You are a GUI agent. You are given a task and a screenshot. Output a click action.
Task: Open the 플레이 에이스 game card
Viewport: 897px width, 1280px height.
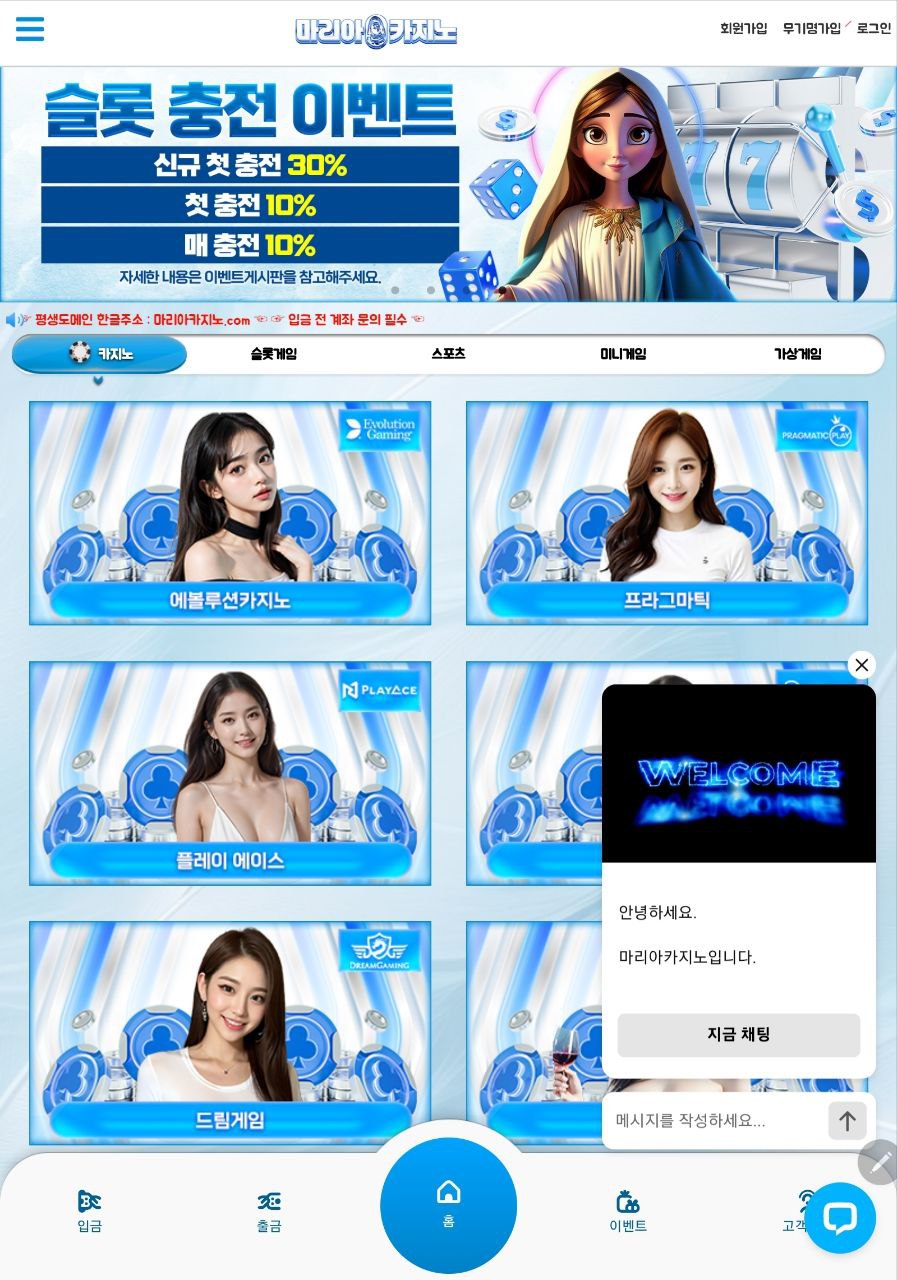[x=230, y=773]
